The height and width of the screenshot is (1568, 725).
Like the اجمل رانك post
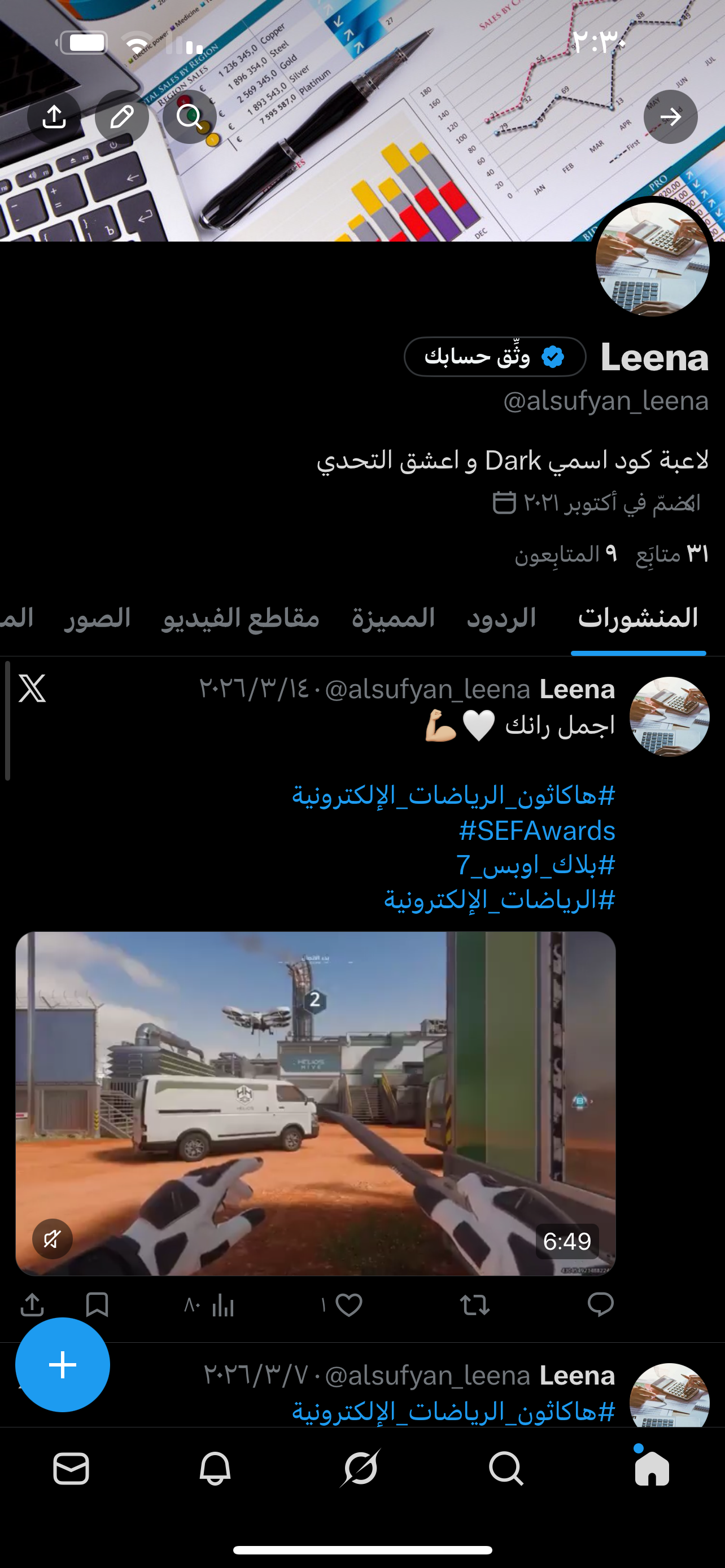pos(348,1304)
